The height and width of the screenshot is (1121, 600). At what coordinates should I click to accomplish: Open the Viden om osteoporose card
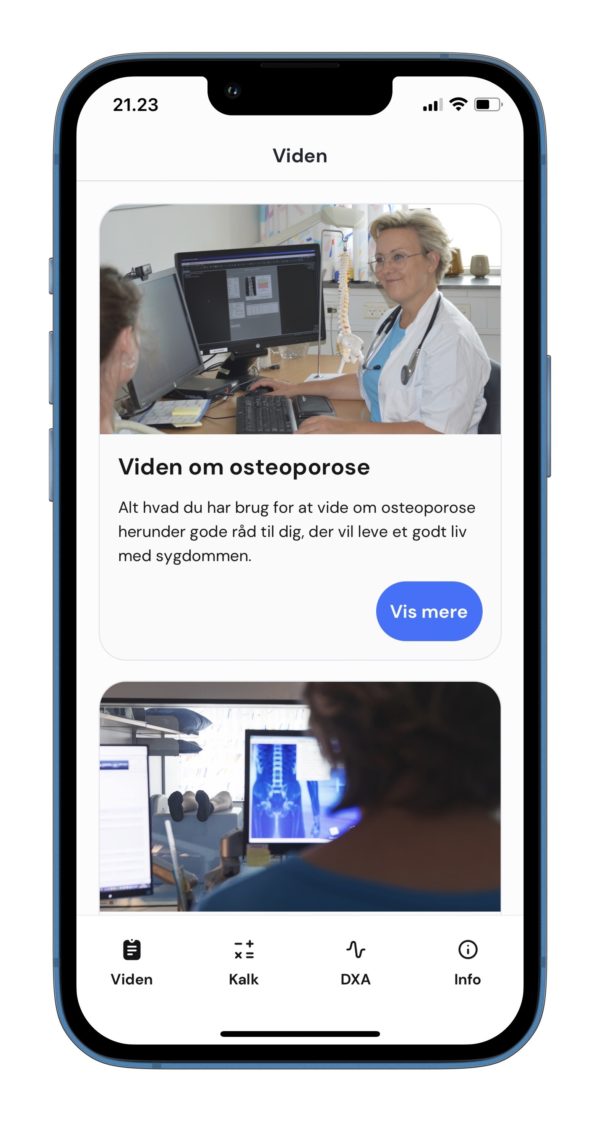point(299,467)
